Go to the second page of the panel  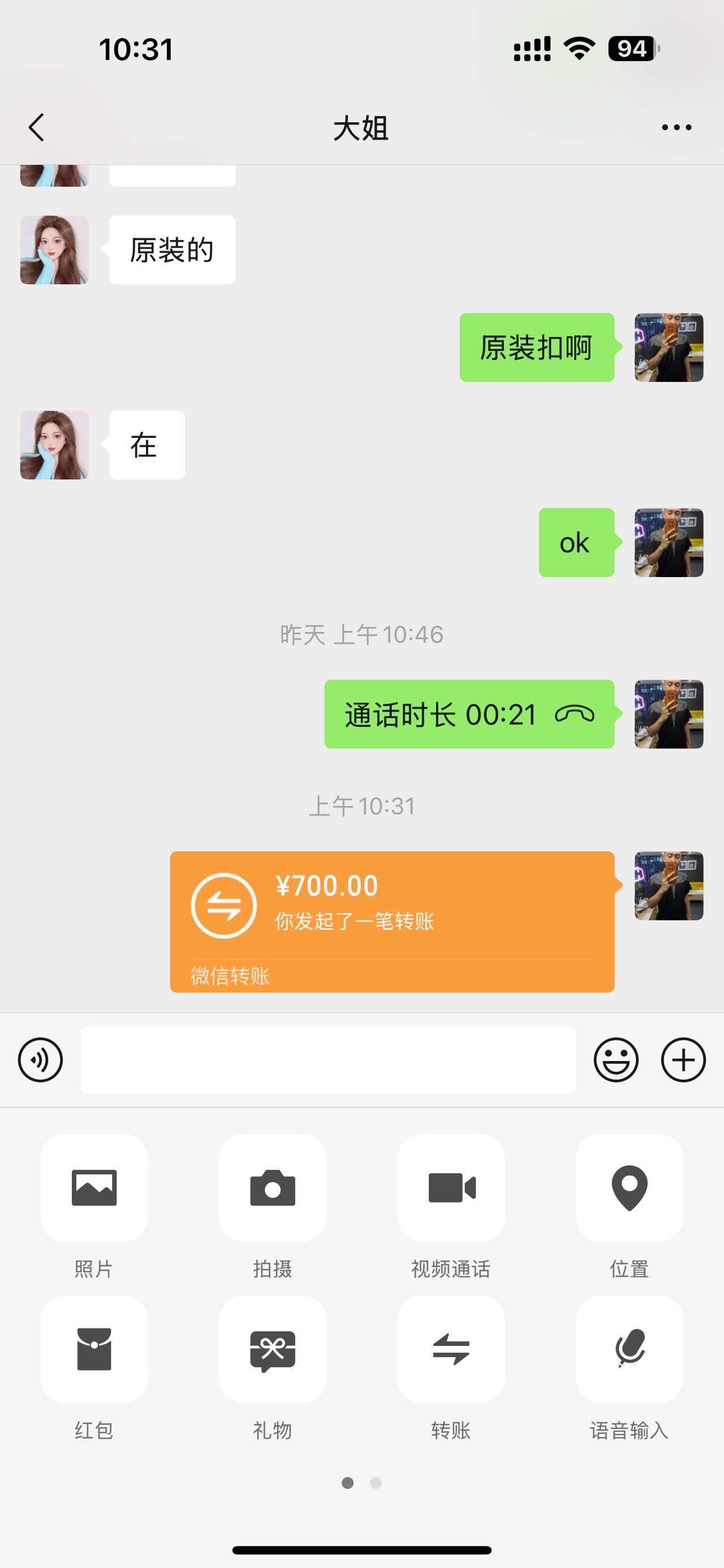(x=376, y=1483)
